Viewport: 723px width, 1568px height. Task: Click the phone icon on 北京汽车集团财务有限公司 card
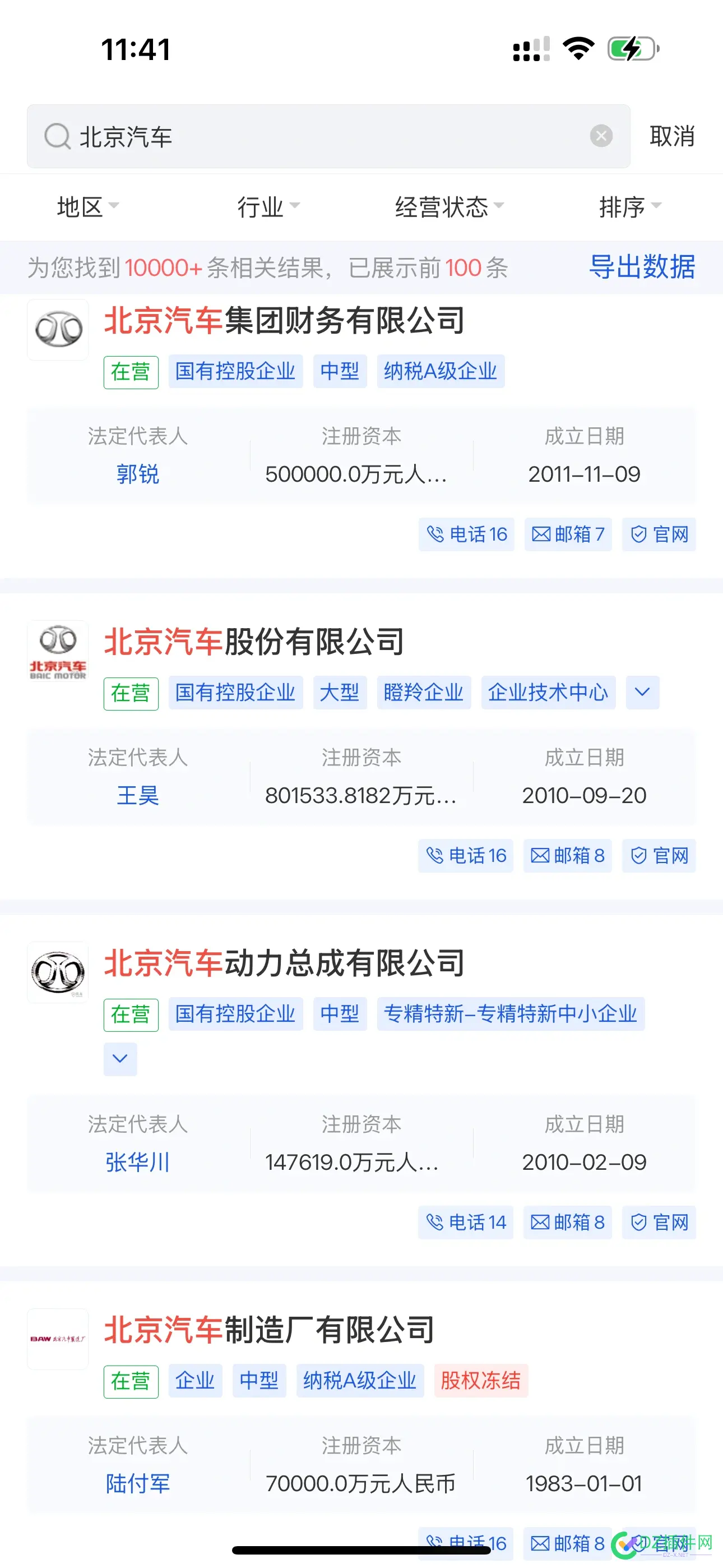[x=466, y=534]
